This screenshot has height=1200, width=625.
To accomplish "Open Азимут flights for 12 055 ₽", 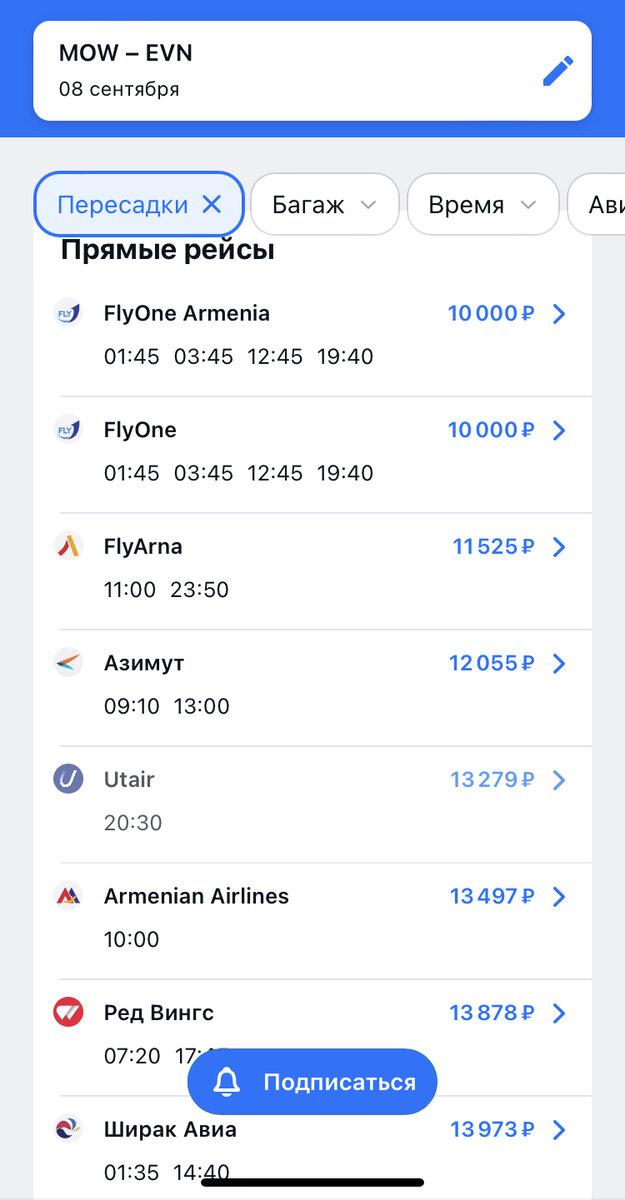I will pyautogui.click(x=310, y=685).
